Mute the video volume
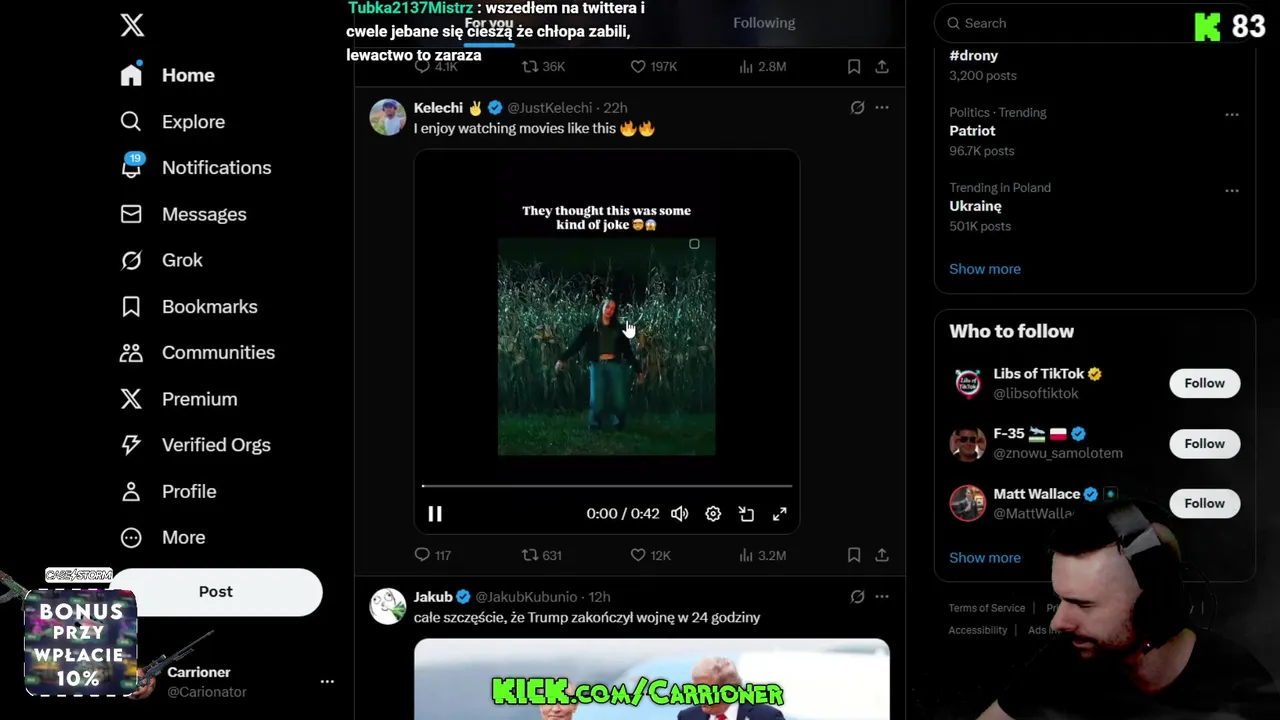Image resolution: width=1280 pixels, height=720 pixels. tap(680, 514)
